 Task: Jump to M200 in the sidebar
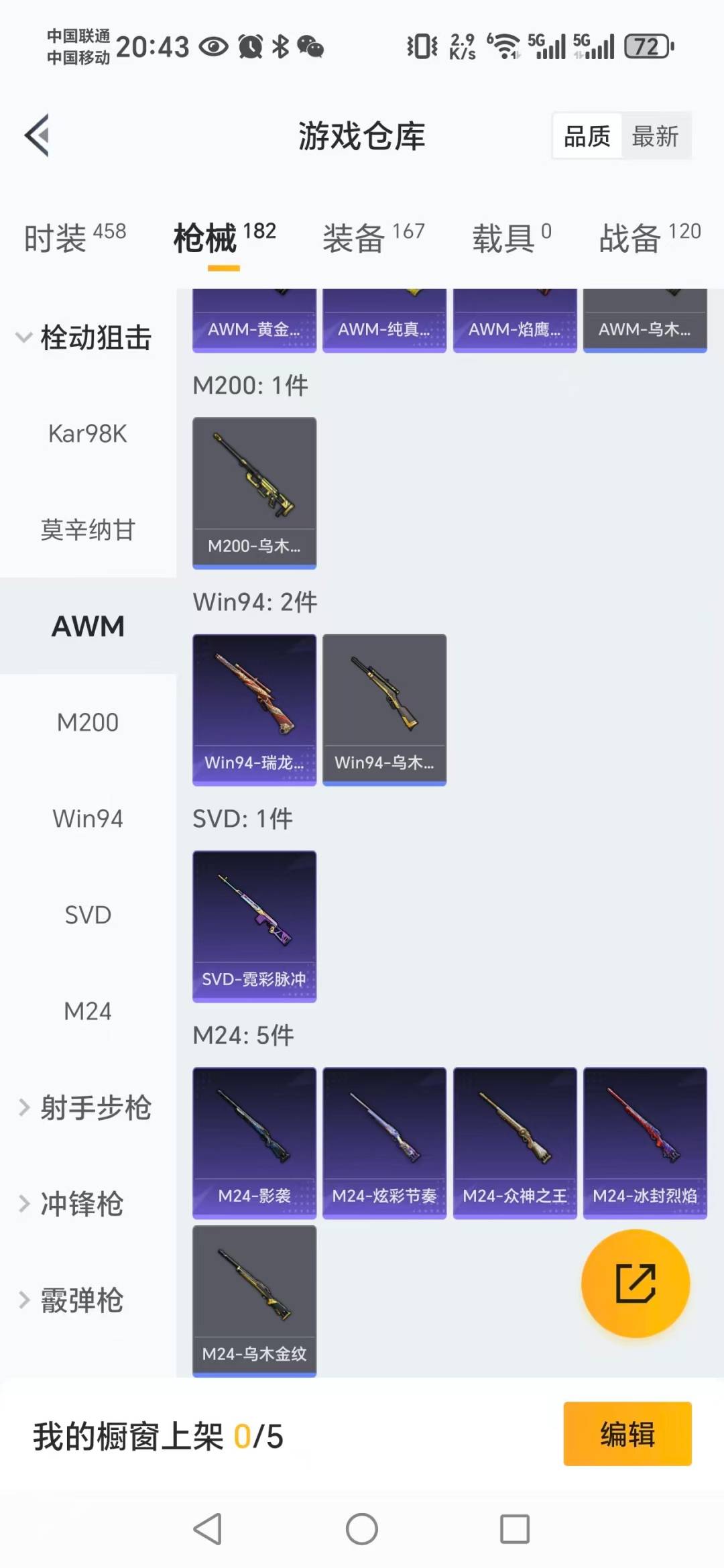87,722
